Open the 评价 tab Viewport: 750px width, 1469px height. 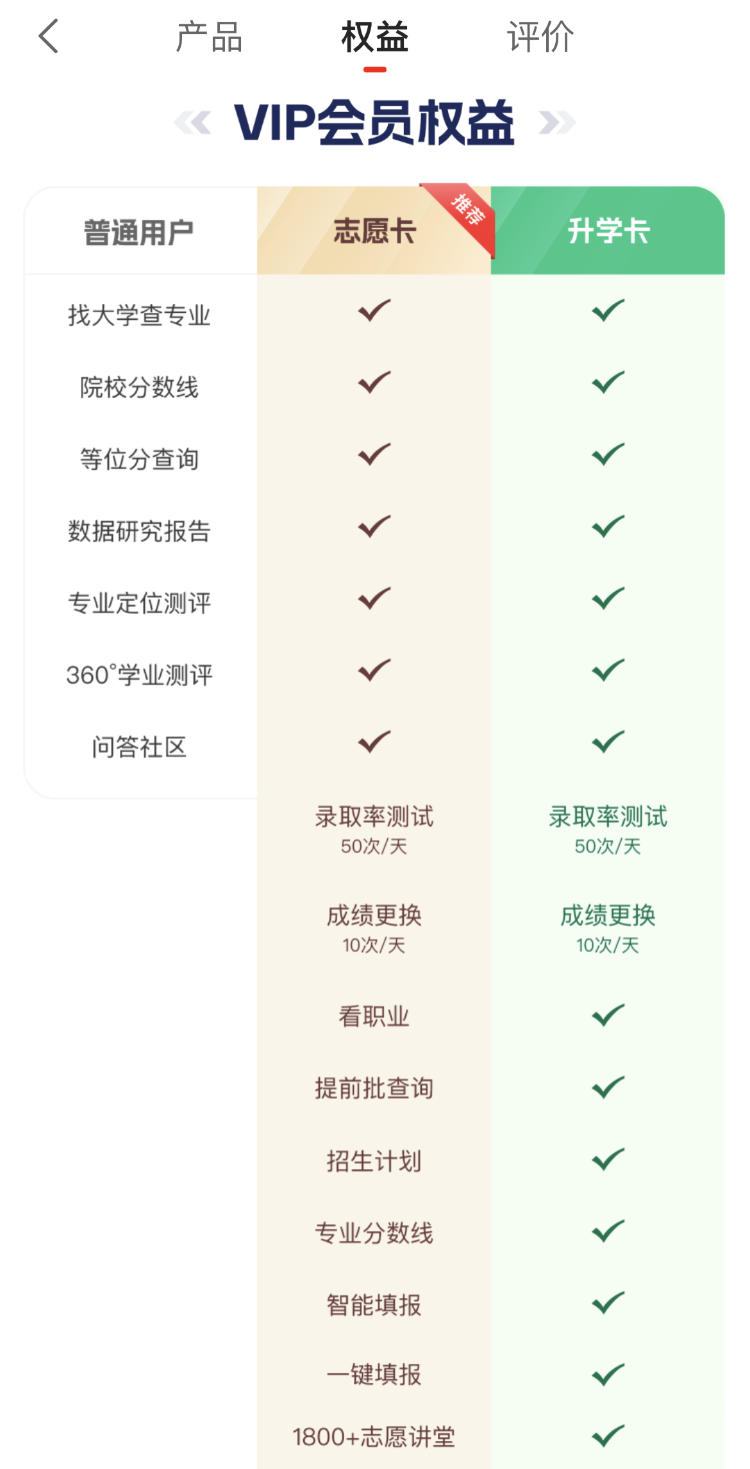[541, 37]
